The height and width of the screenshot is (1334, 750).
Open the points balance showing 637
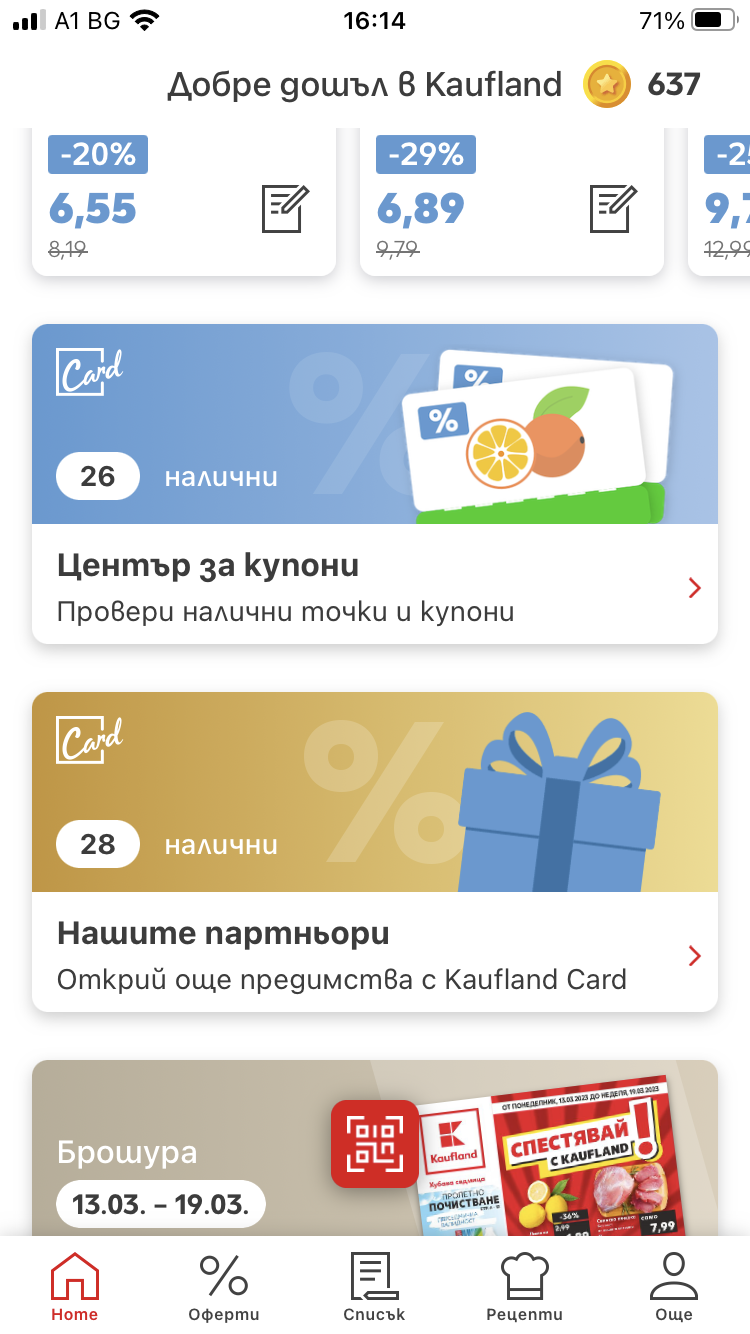point(642,85)
